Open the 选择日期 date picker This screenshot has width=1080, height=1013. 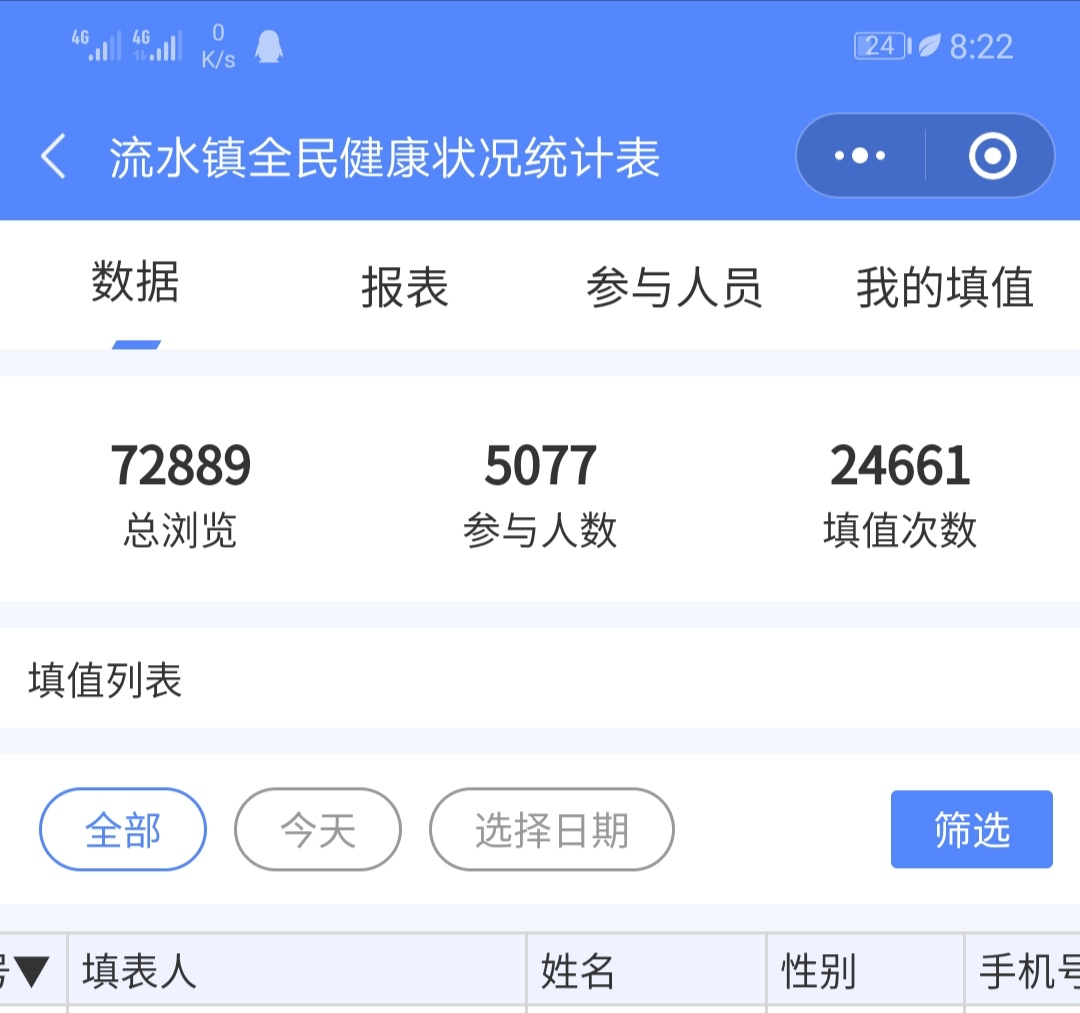[x=552, y=830]
